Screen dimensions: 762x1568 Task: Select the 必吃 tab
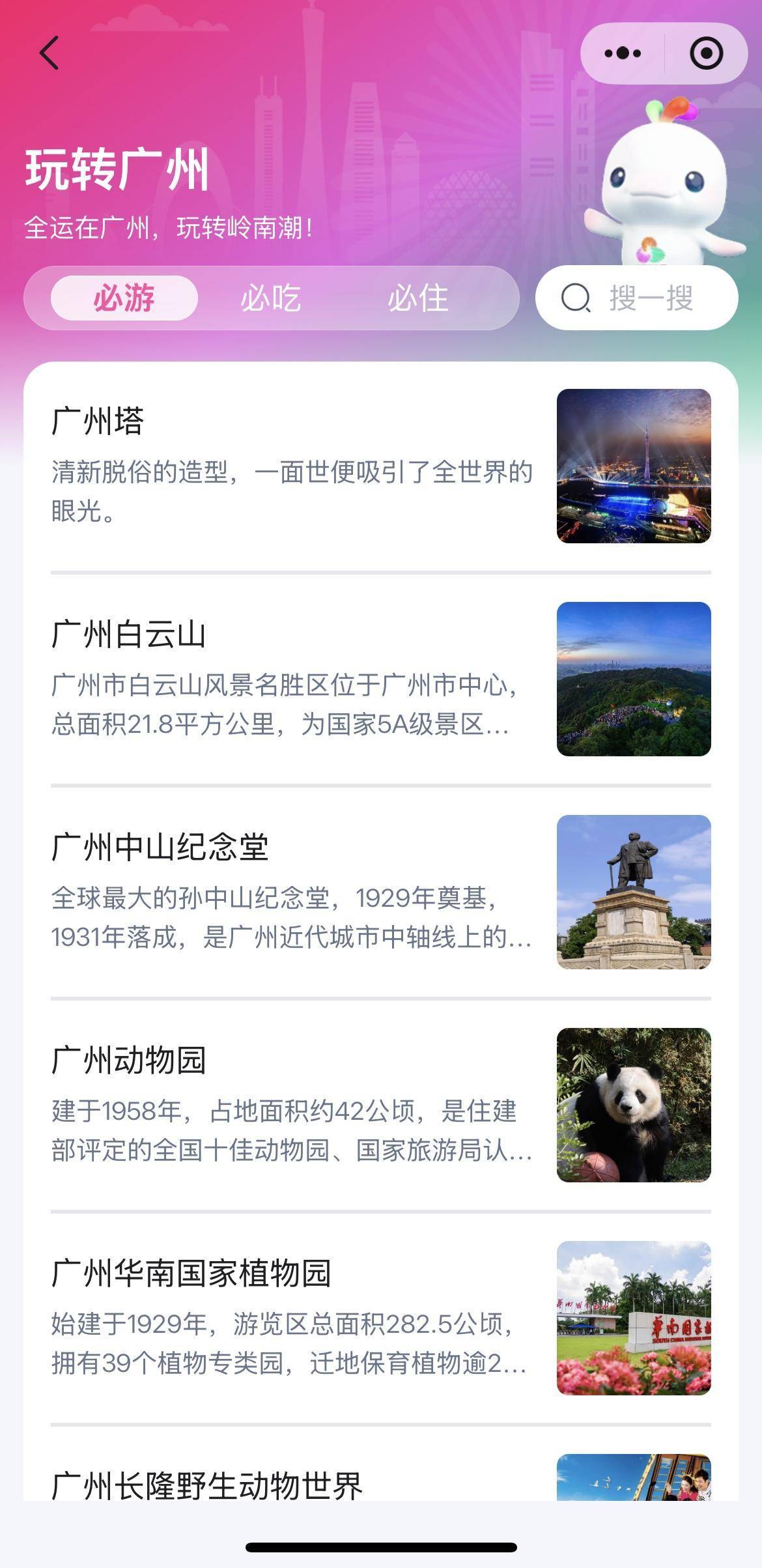pyautogui.click(x=272, y=298)
